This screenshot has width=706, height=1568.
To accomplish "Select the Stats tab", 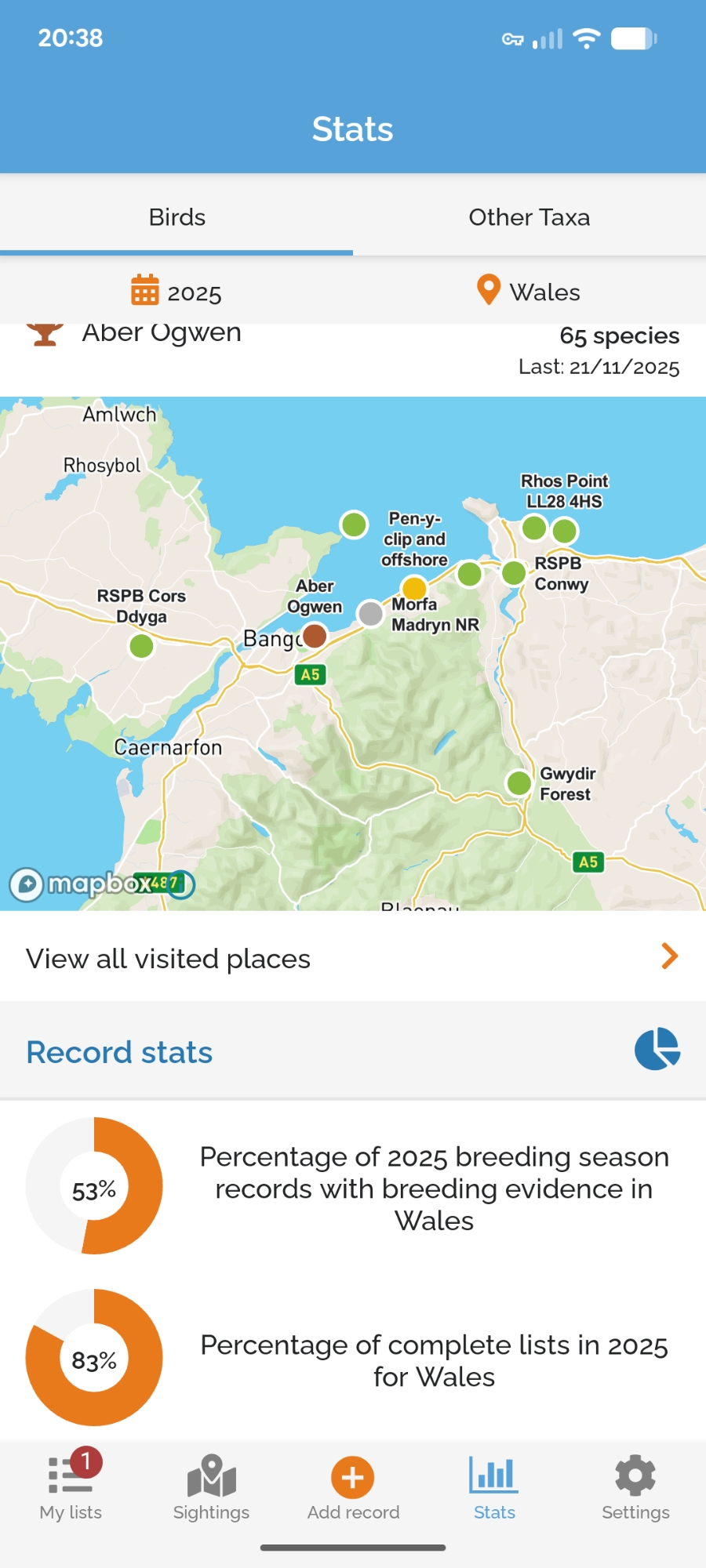I will tap(494, 1487).
